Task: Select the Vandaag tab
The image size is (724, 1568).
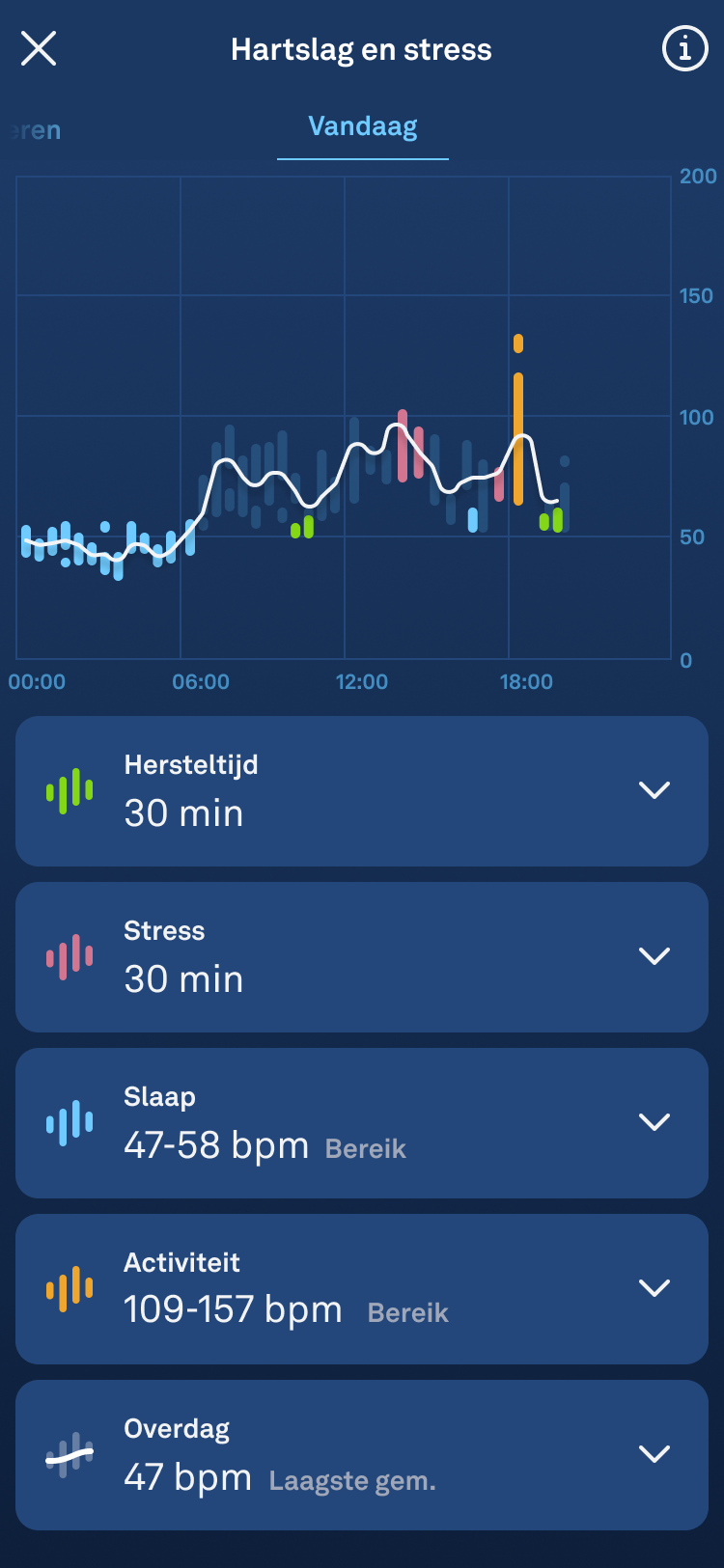Action: point(362,127)
